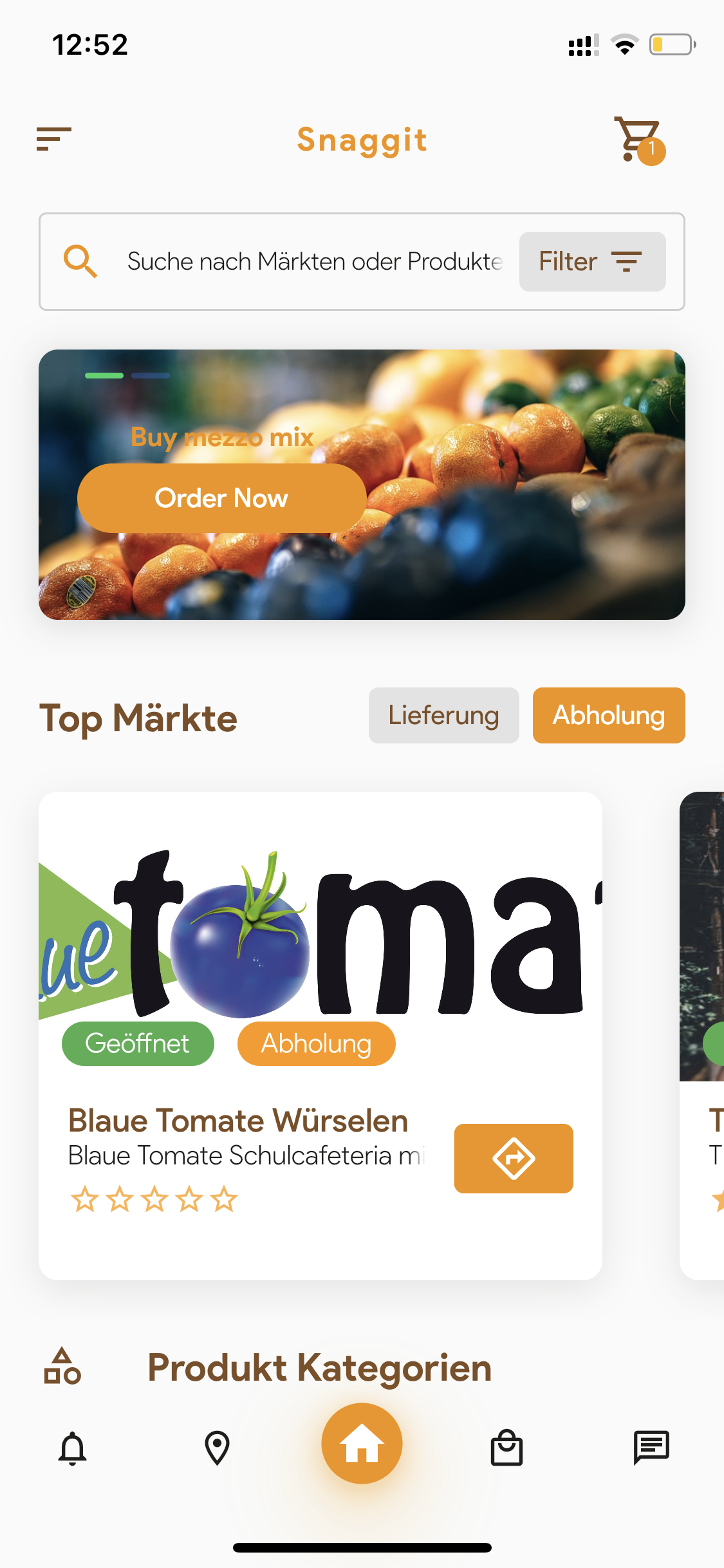724x1568 pixels.
Task: Open the orders bag tab
Action: coord(507,1448)
